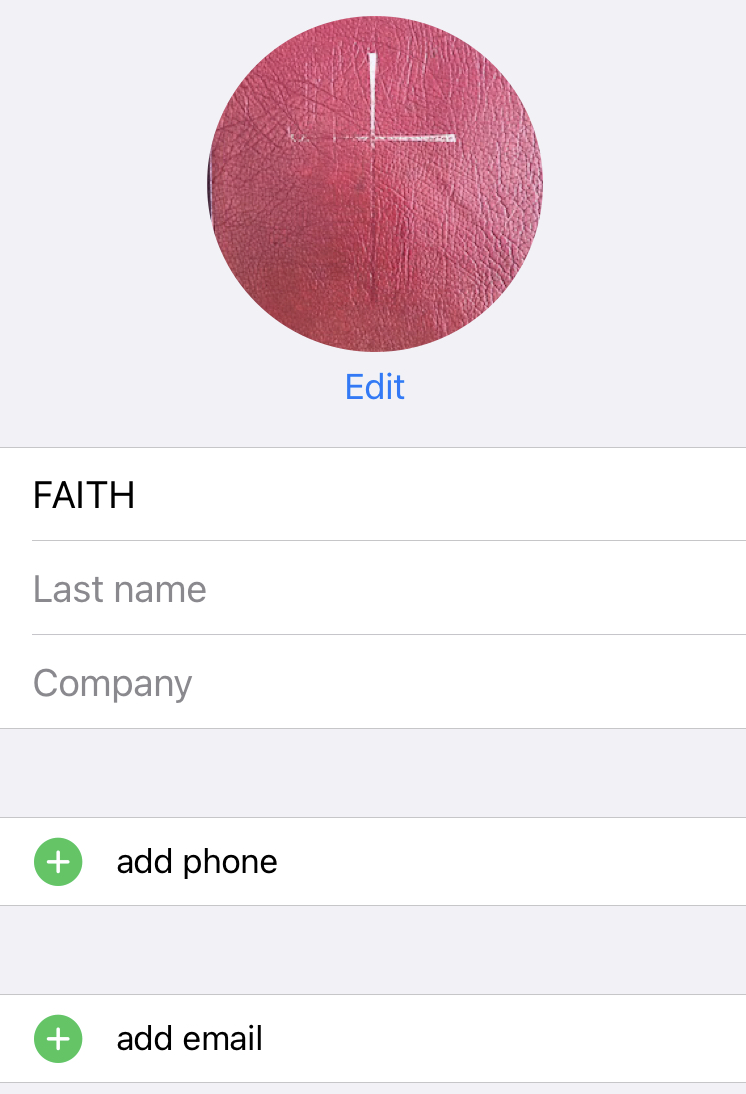Add a phone number row
The image size is (746, 1094).
click(58, 862)
